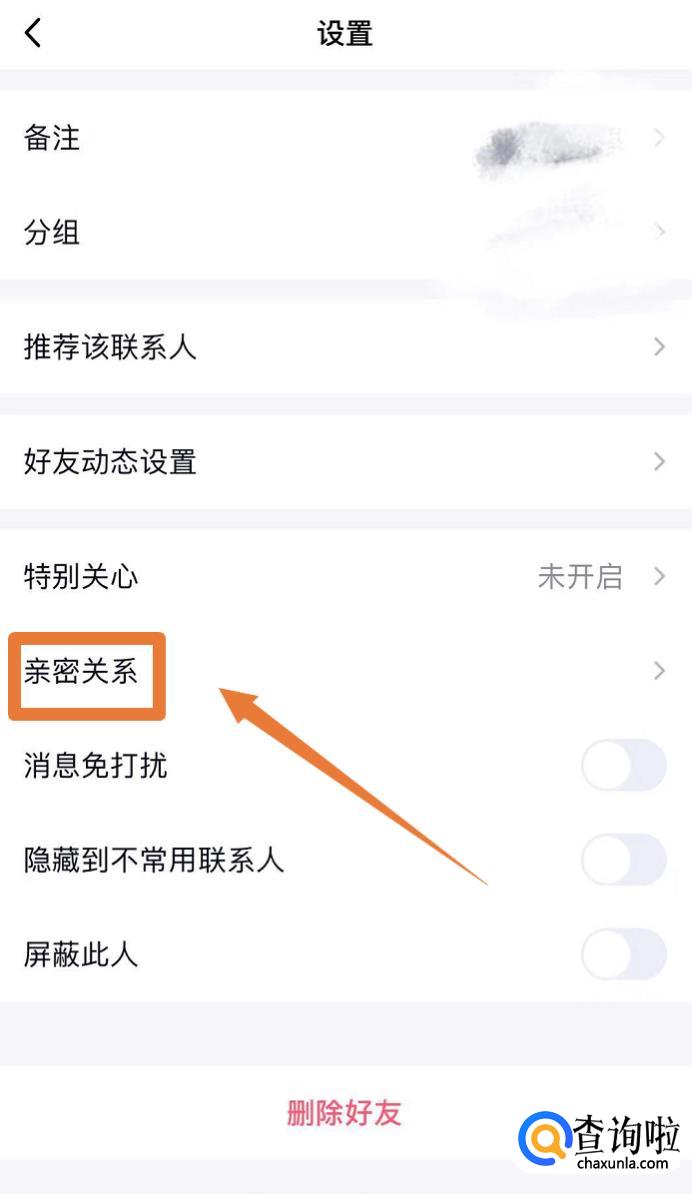The image size is (692, 1194).
Task: Tap 删除好友 button
Action: point(344,1113)
